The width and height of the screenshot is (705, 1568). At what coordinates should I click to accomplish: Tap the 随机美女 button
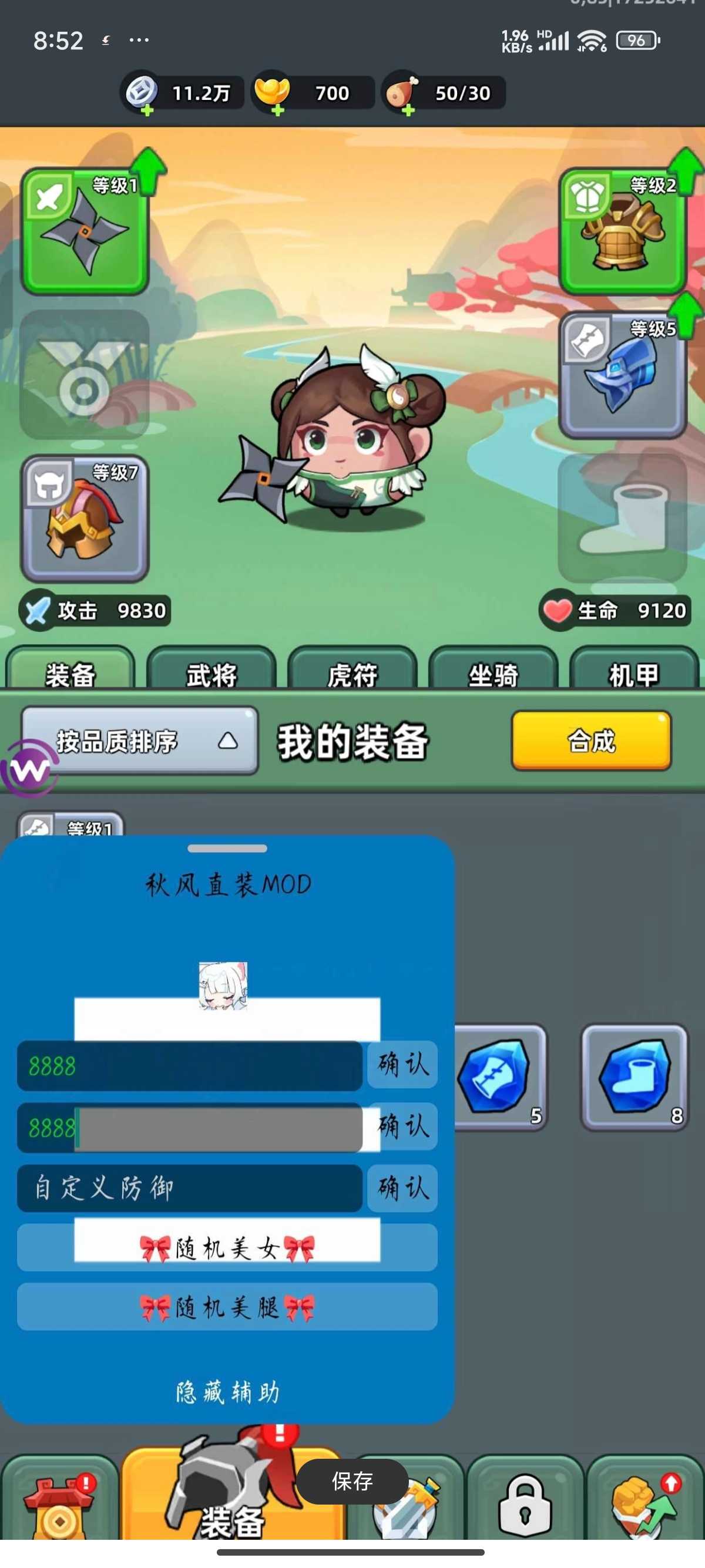(x=226, y=1248)
